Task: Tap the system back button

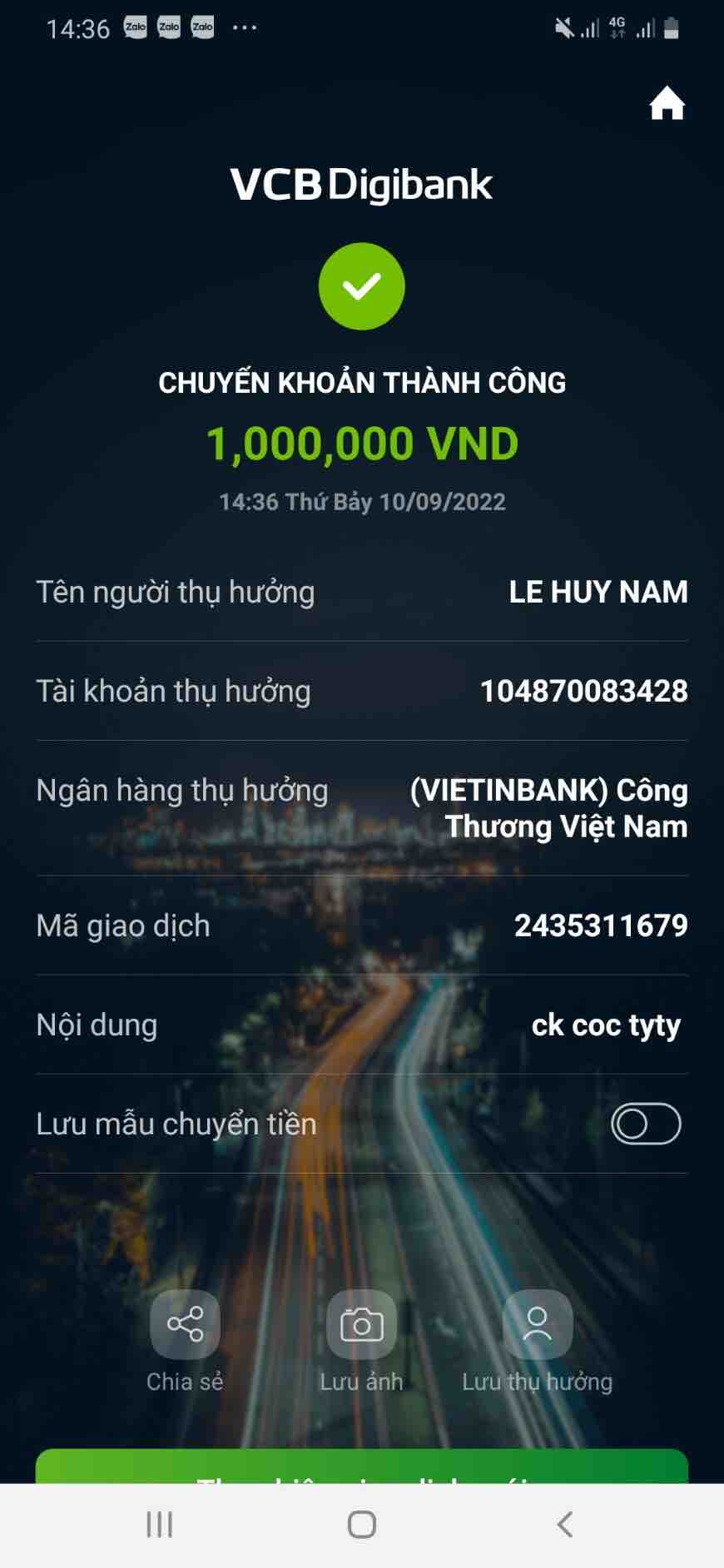Action: tap(565, 1525)
